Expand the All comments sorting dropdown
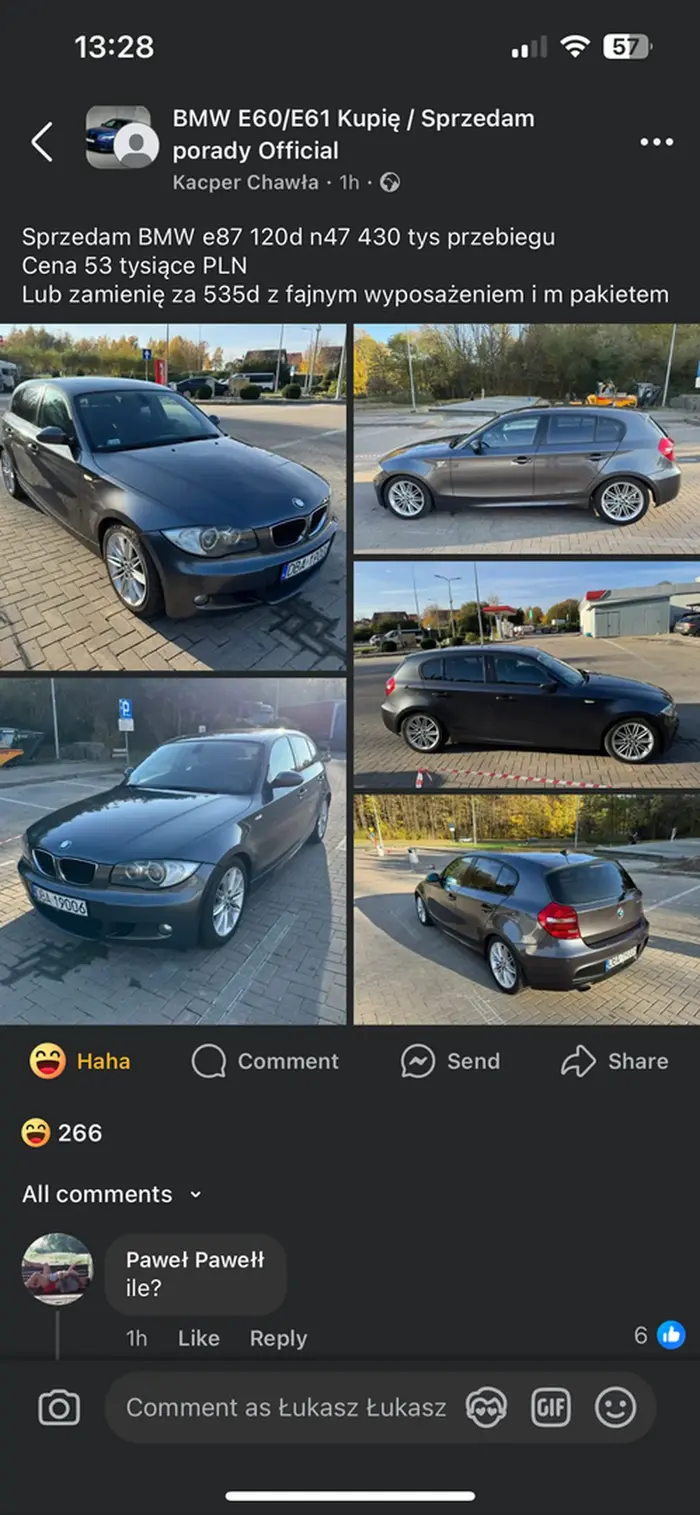The height and width of the screenshot is (1515, 700). pos(112,1194)
